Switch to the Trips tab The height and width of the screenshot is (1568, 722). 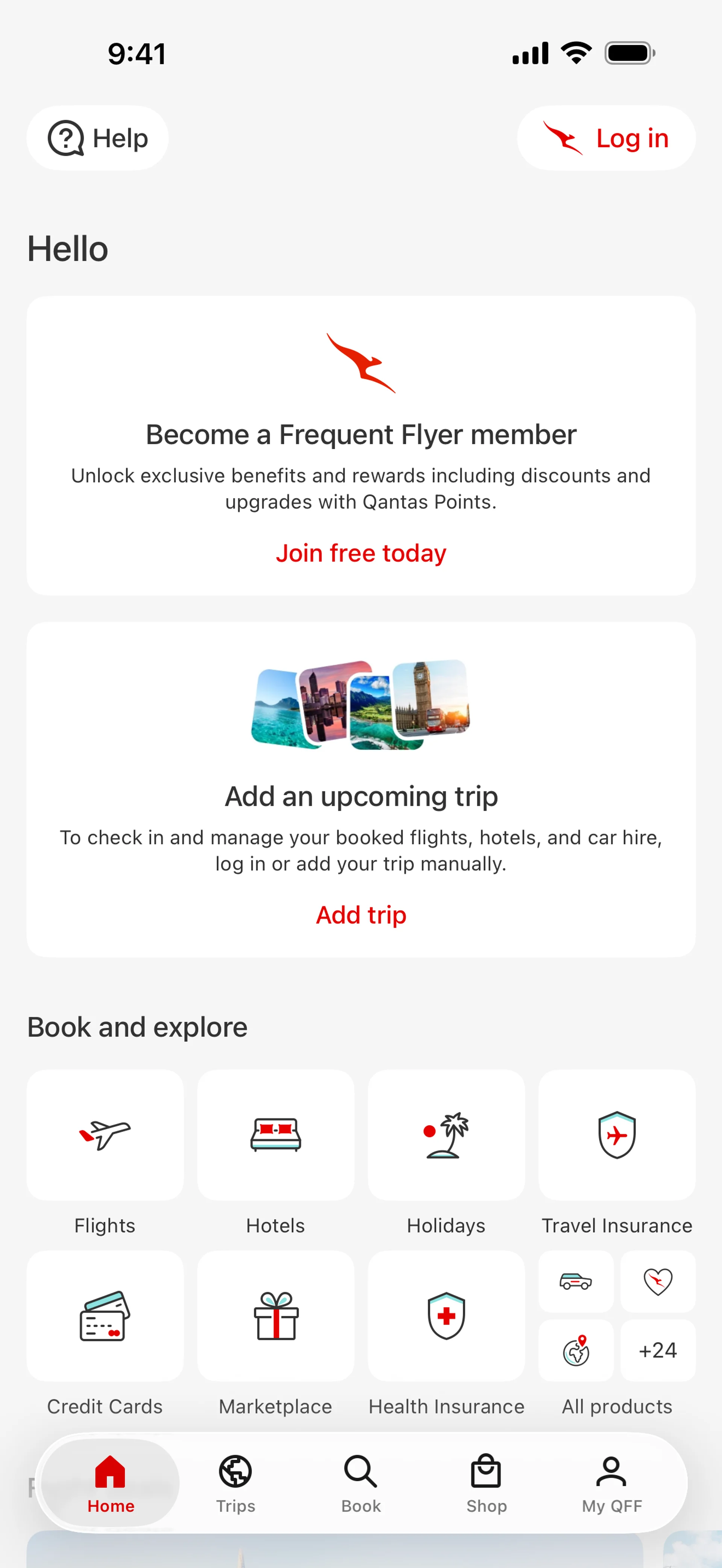[x=236, y=1483]
